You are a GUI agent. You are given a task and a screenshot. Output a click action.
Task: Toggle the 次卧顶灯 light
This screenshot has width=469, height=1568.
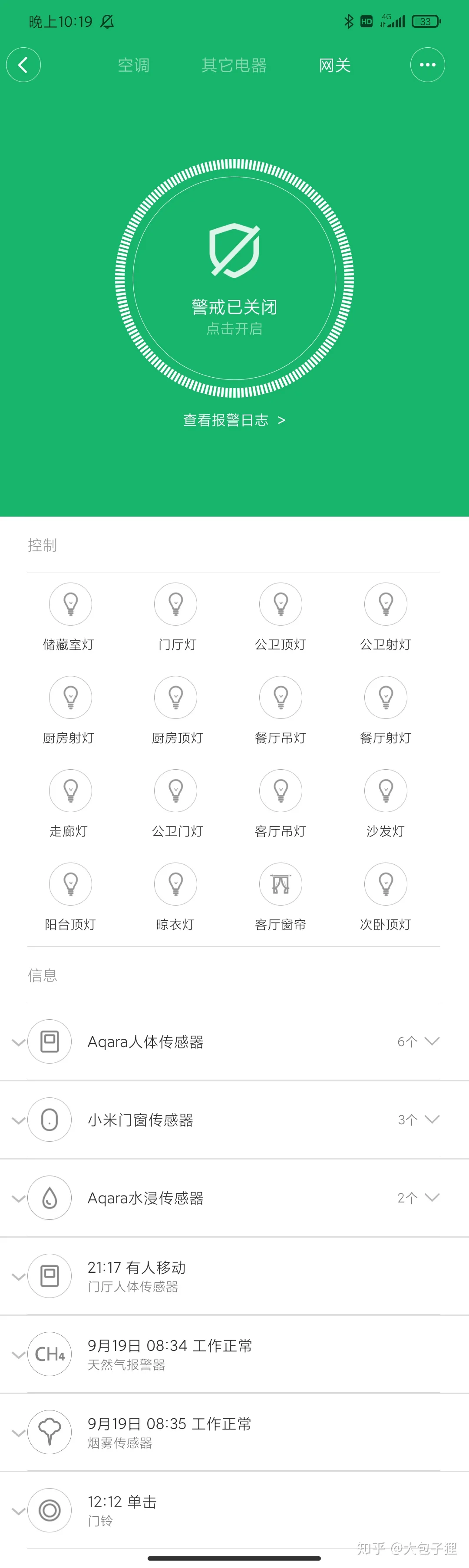click(386, 884)
